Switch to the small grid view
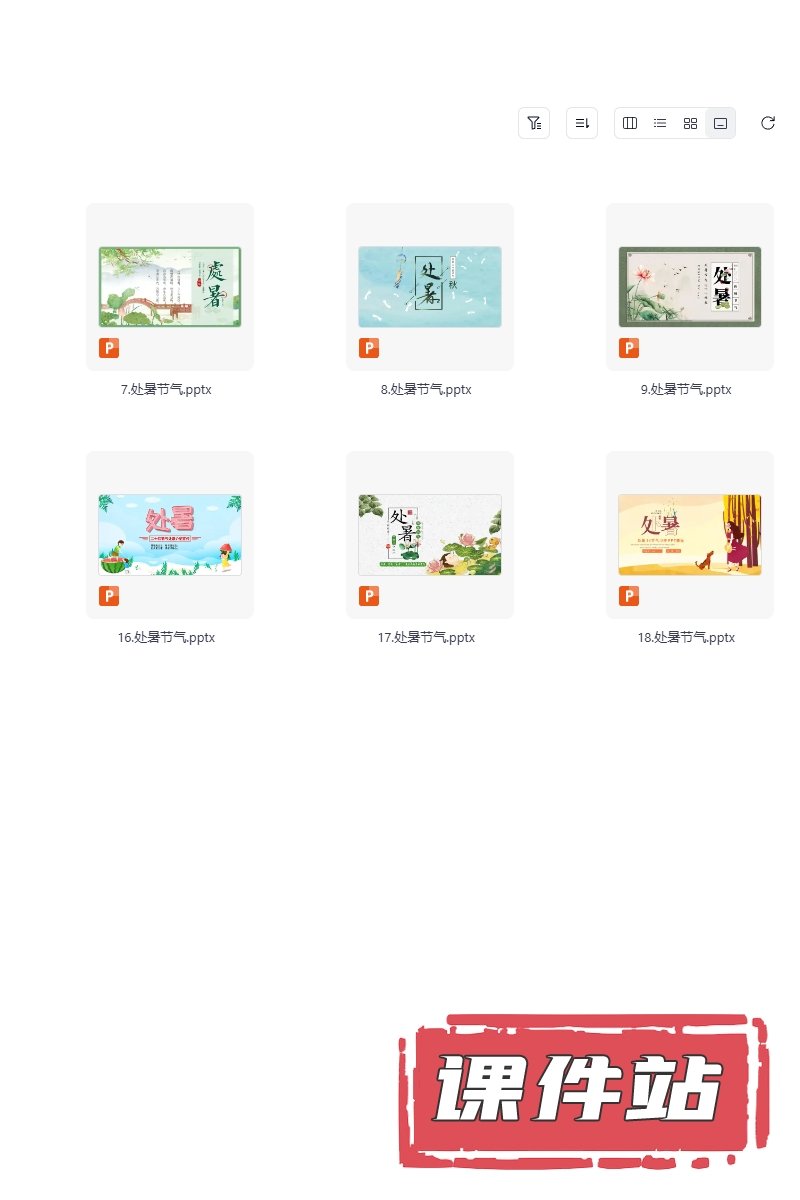Screen dimensions: 800x1200 (x=690, y=123)
